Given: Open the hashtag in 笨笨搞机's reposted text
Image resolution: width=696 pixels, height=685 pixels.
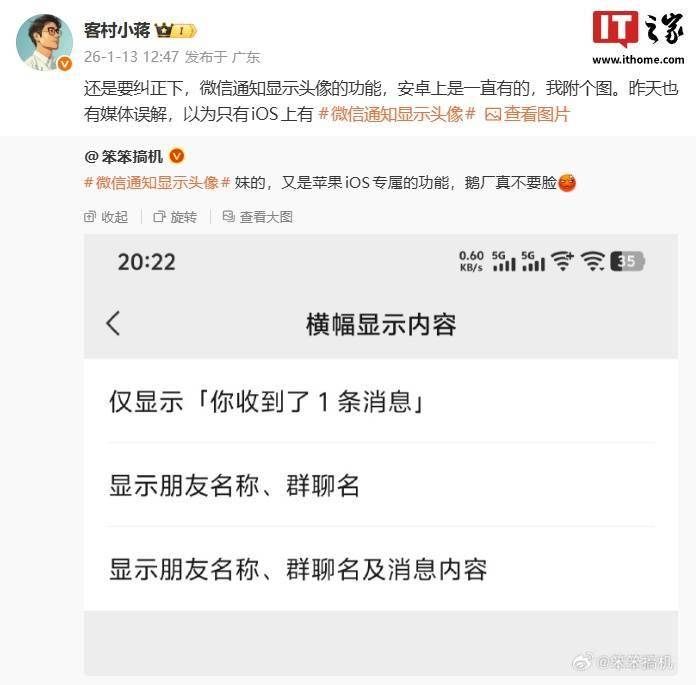Looking at the screenshot, I should (x=158, y=182).
